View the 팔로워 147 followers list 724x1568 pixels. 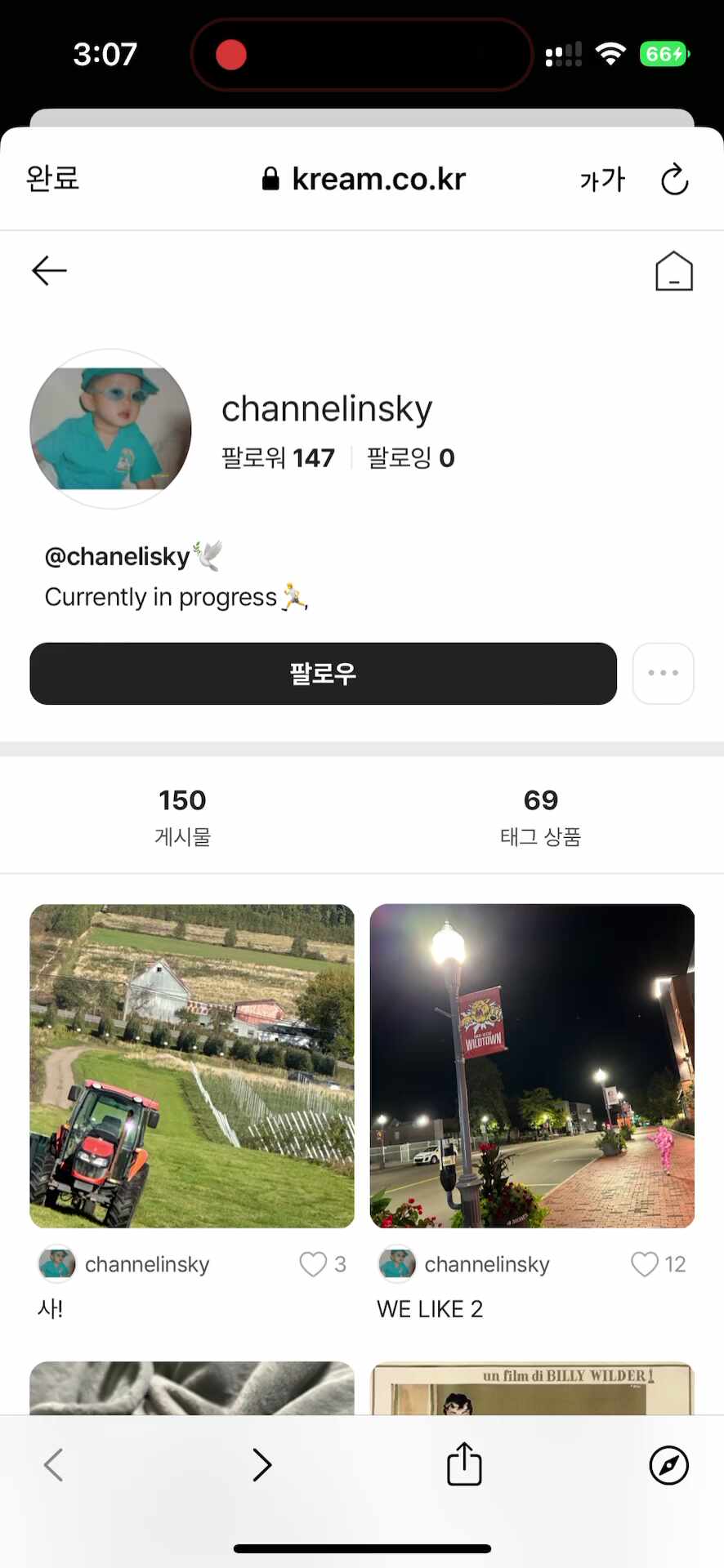coord(278,457)
